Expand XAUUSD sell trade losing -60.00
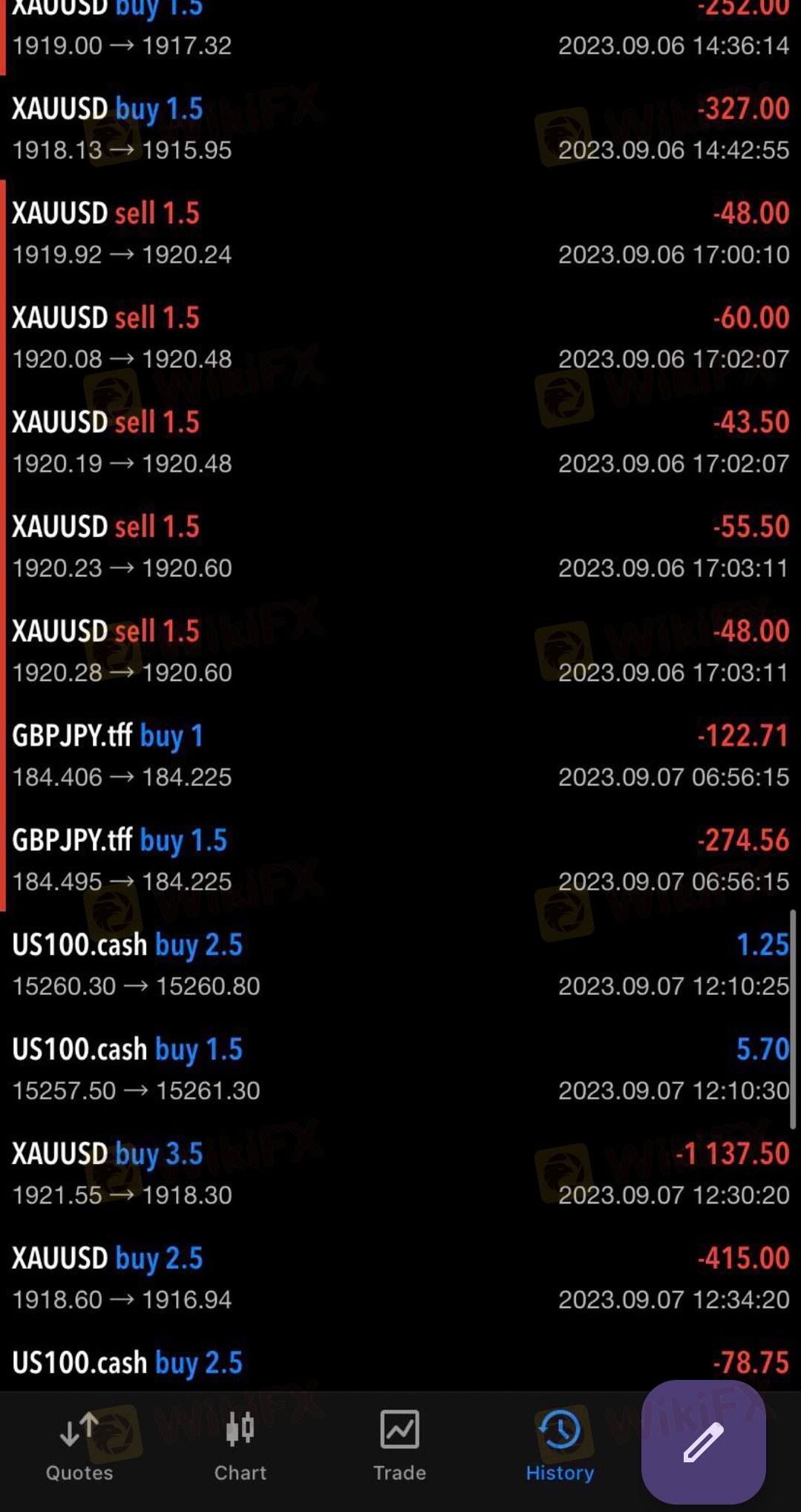The image size is (801, 1512). click(x=401, y=338)
